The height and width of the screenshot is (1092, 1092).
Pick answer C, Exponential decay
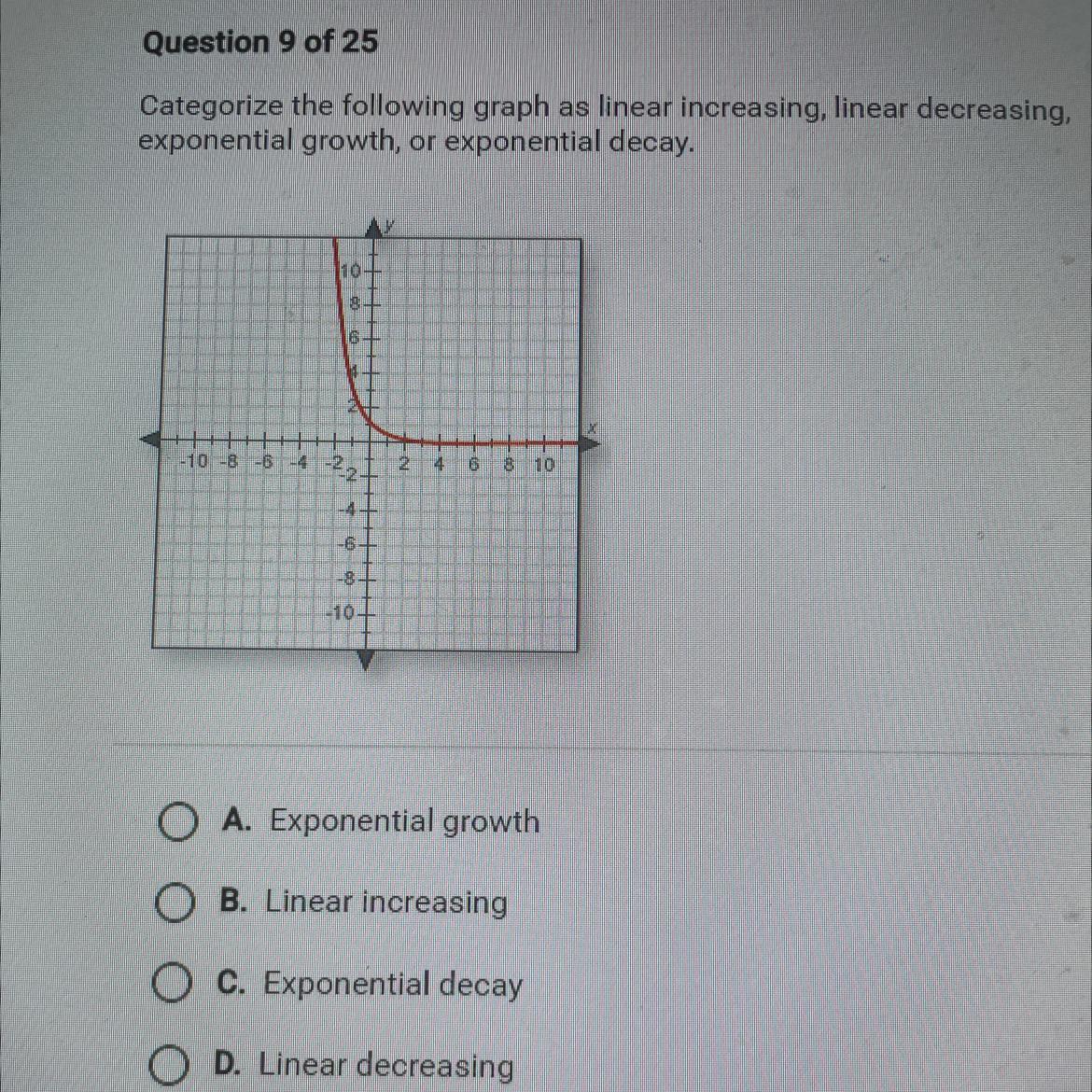(172, 984)
